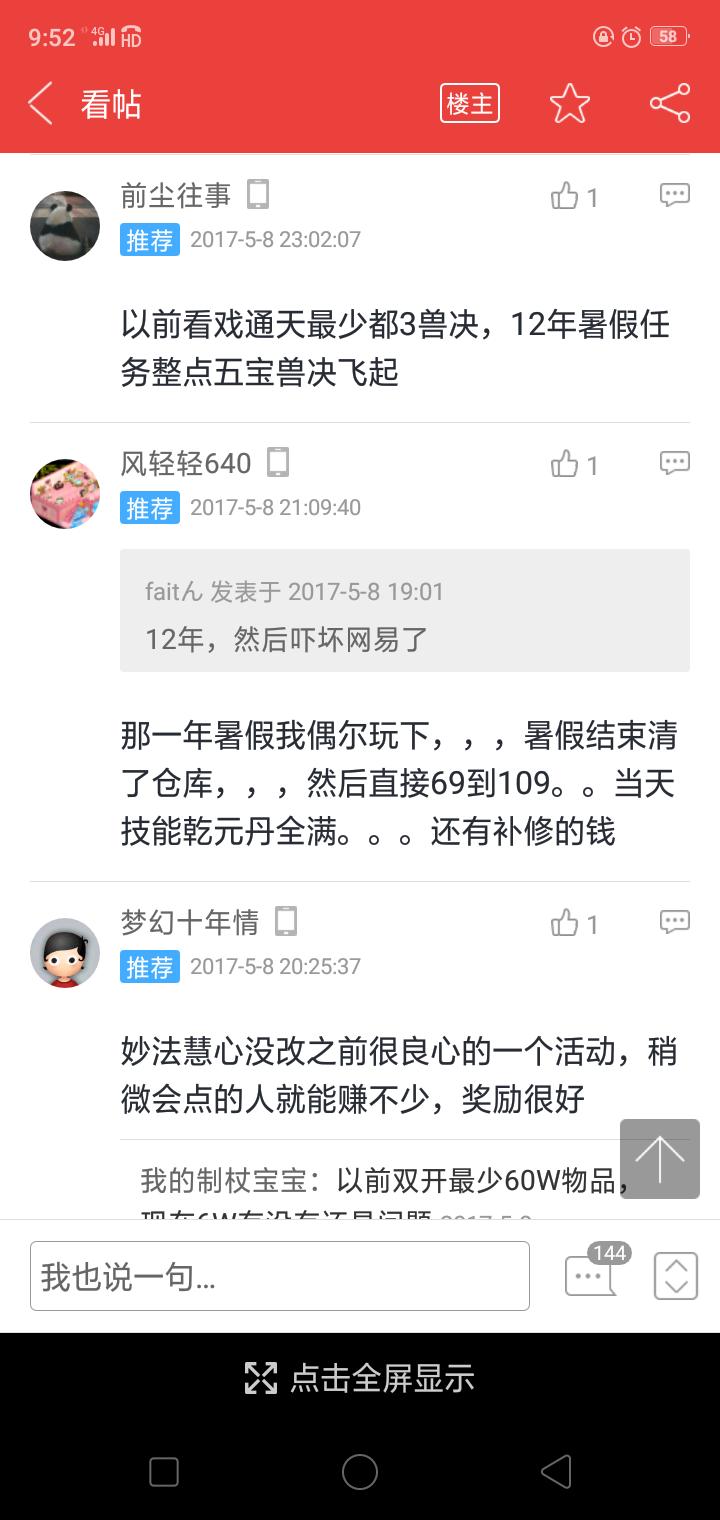
Task: Open 前尘往事's profile avatar
Action: 65,226
